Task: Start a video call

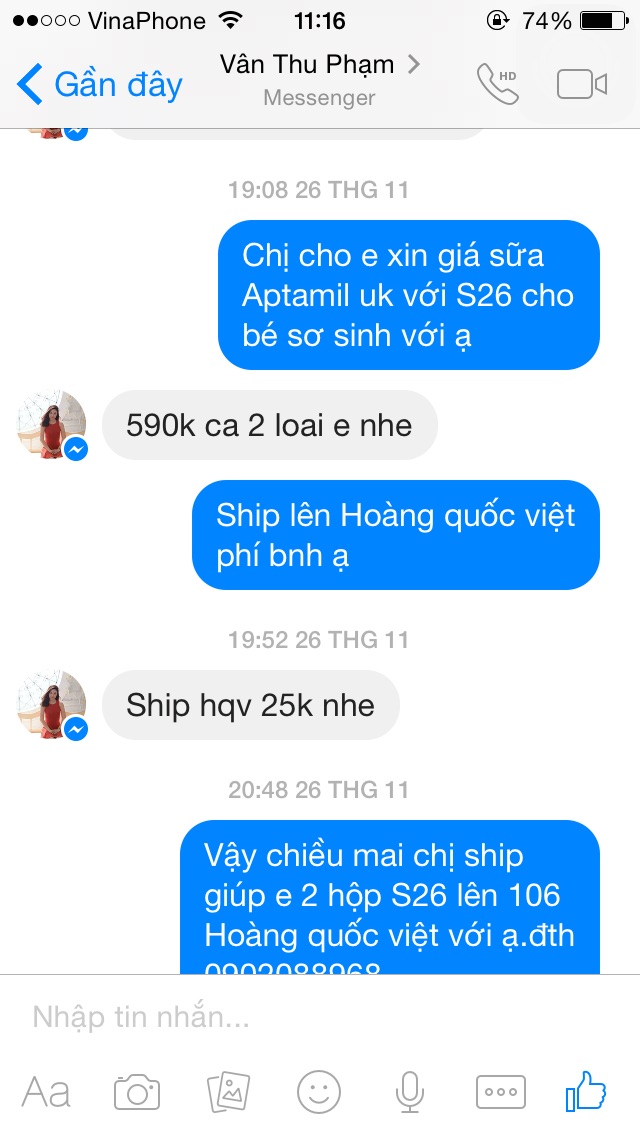Action: point(581,84)
